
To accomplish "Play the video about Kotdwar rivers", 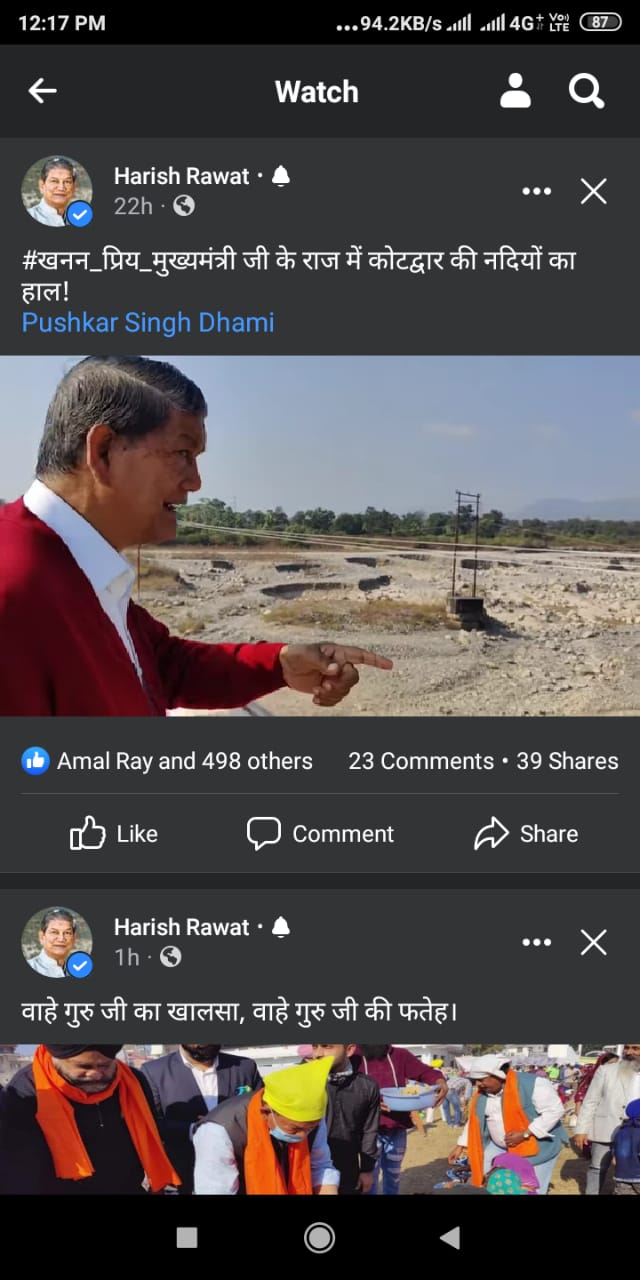I will [x=320, y=535].
